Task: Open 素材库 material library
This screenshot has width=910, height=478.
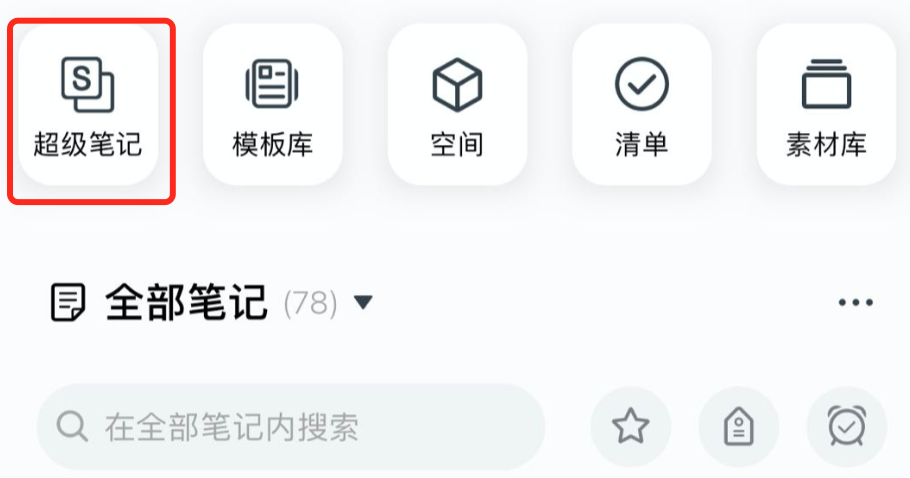Action: [x=826, y=105]
